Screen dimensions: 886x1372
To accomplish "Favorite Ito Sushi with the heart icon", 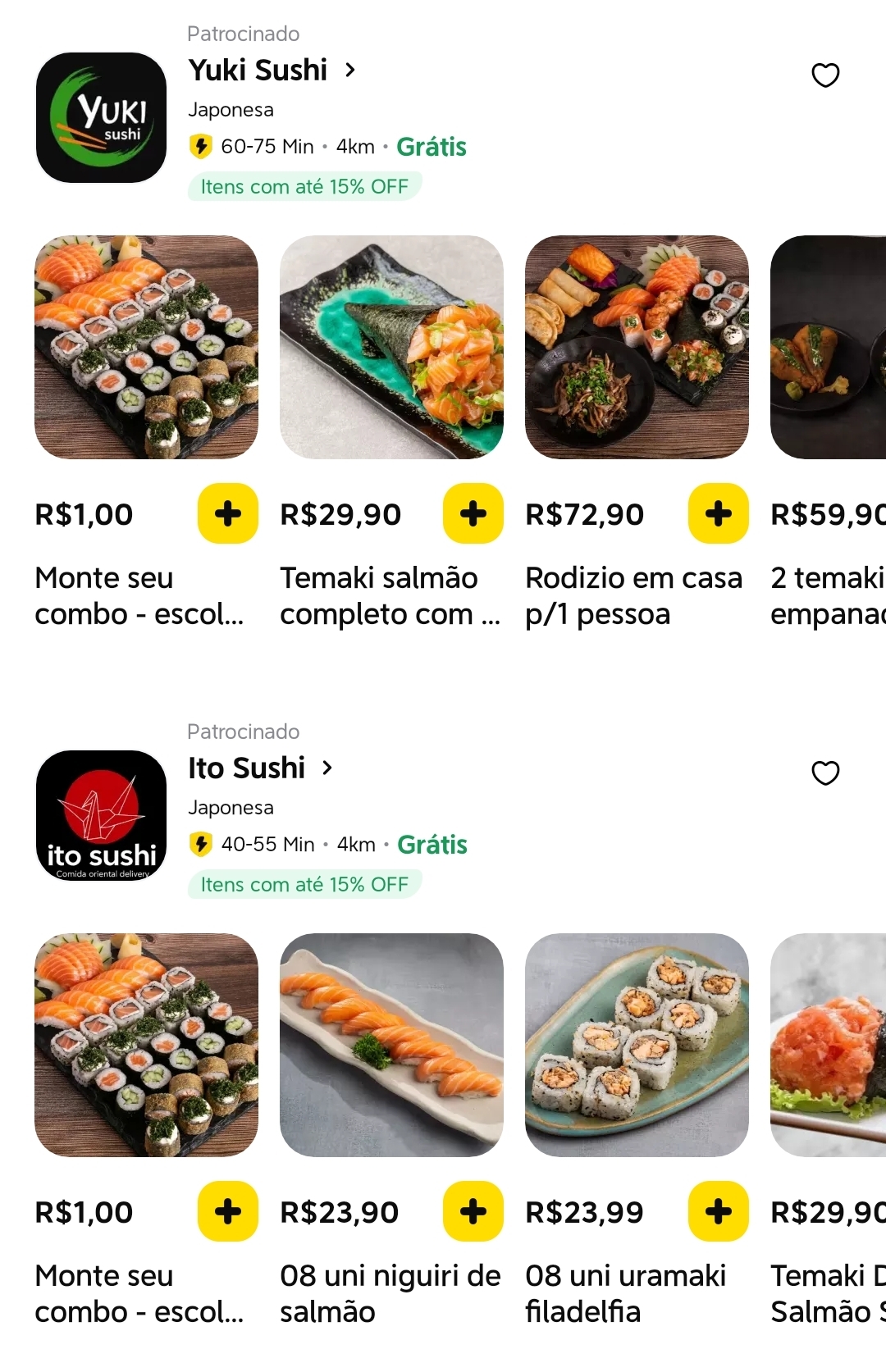I will 825,773.
